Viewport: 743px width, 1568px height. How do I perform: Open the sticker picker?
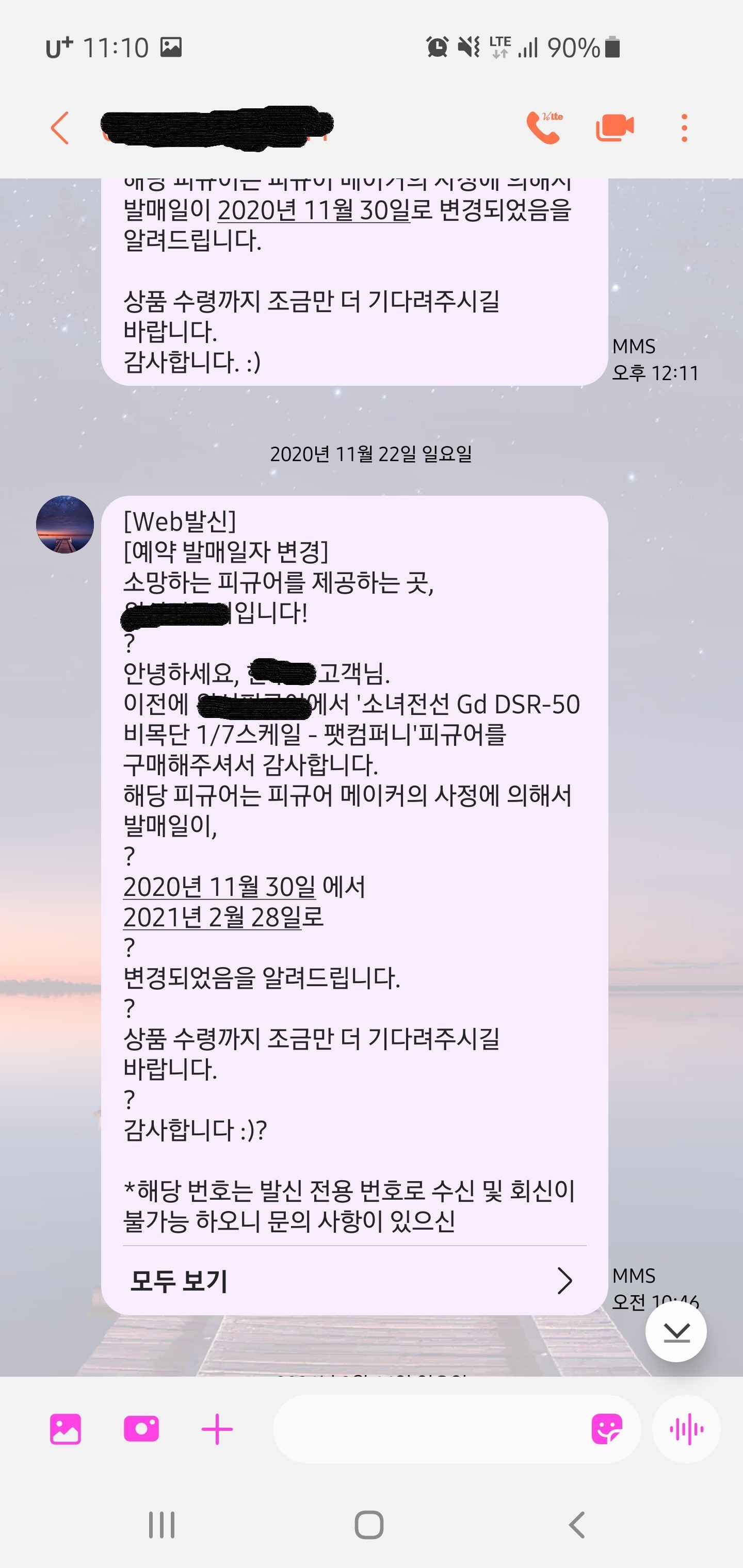(x=606, y=1429)
